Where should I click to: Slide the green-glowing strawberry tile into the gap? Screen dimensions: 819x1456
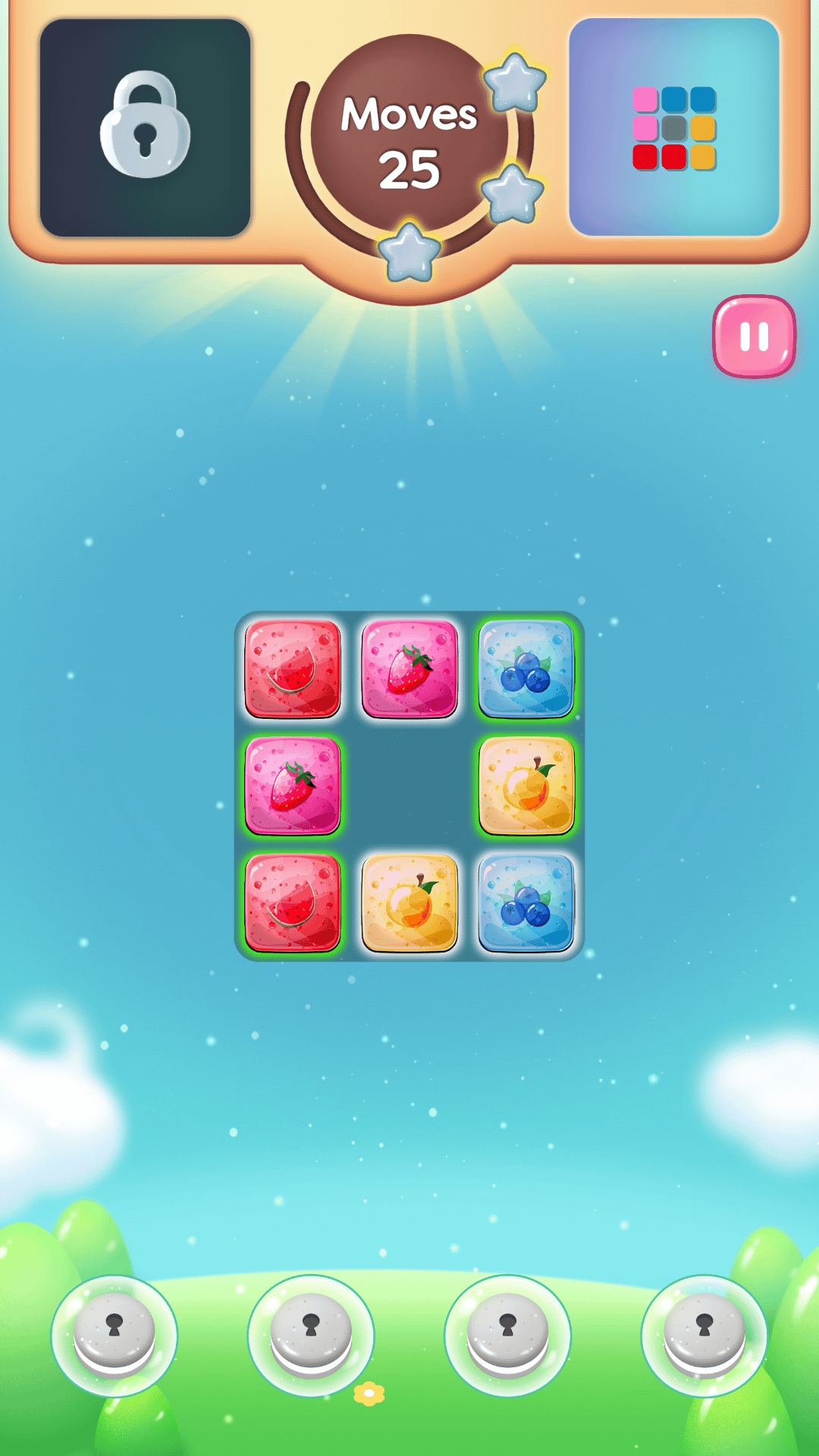[293, 786]
